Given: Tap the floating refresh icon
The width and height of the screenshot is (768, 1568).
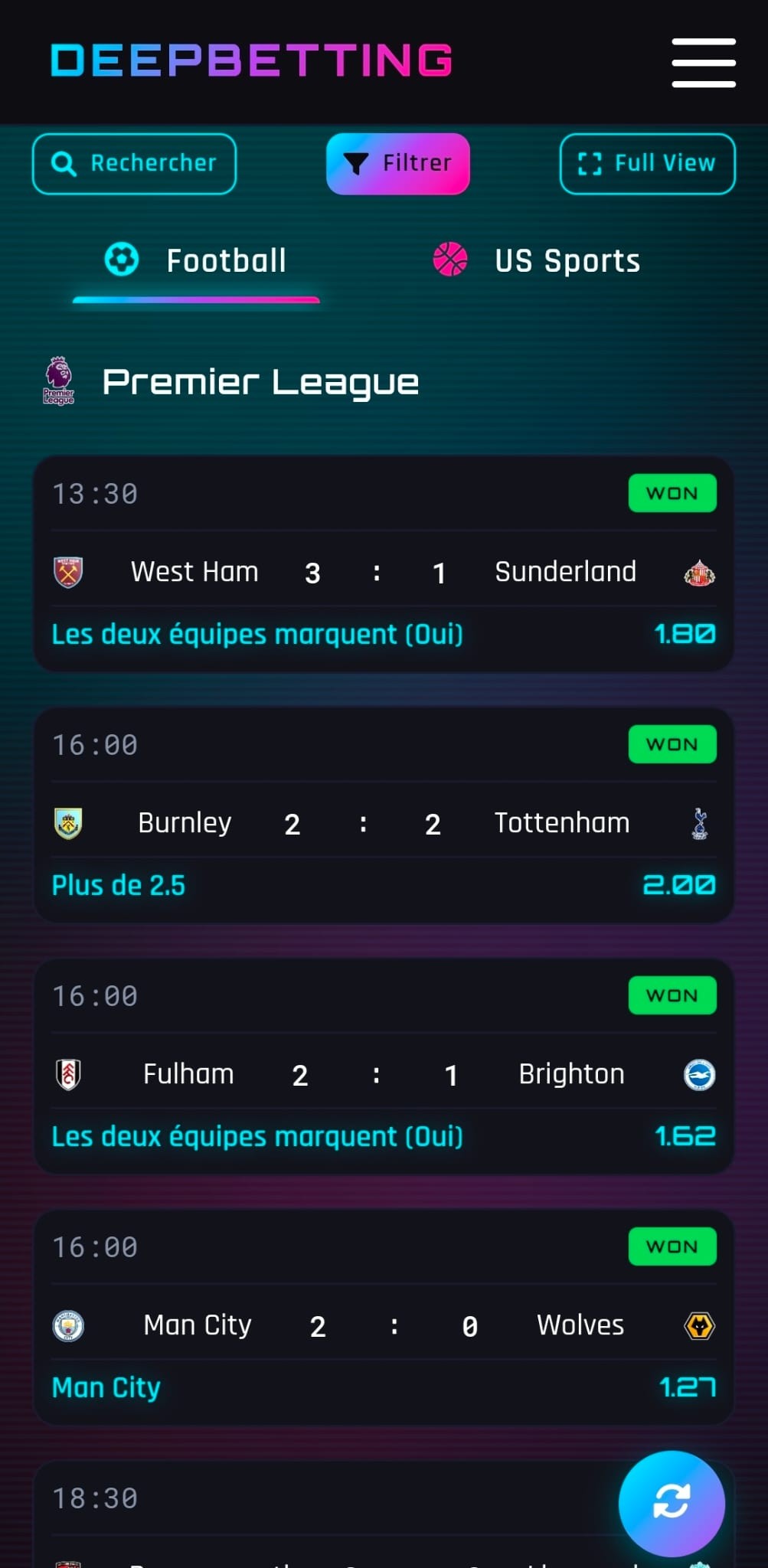Looking at the screenshot, I should click(x=672, y=1503).
